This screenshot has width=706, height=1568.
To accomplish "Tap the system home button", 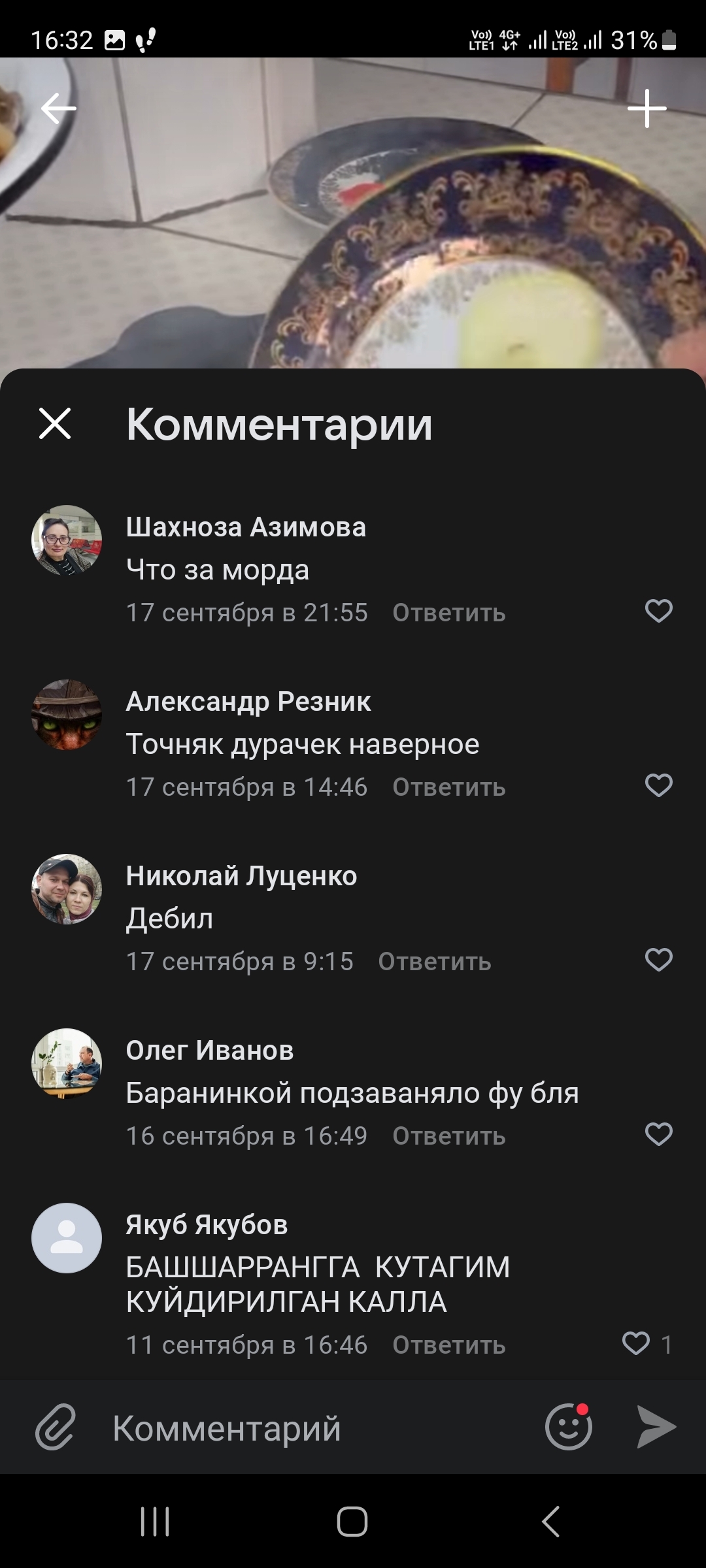I will coord(352,1522).
